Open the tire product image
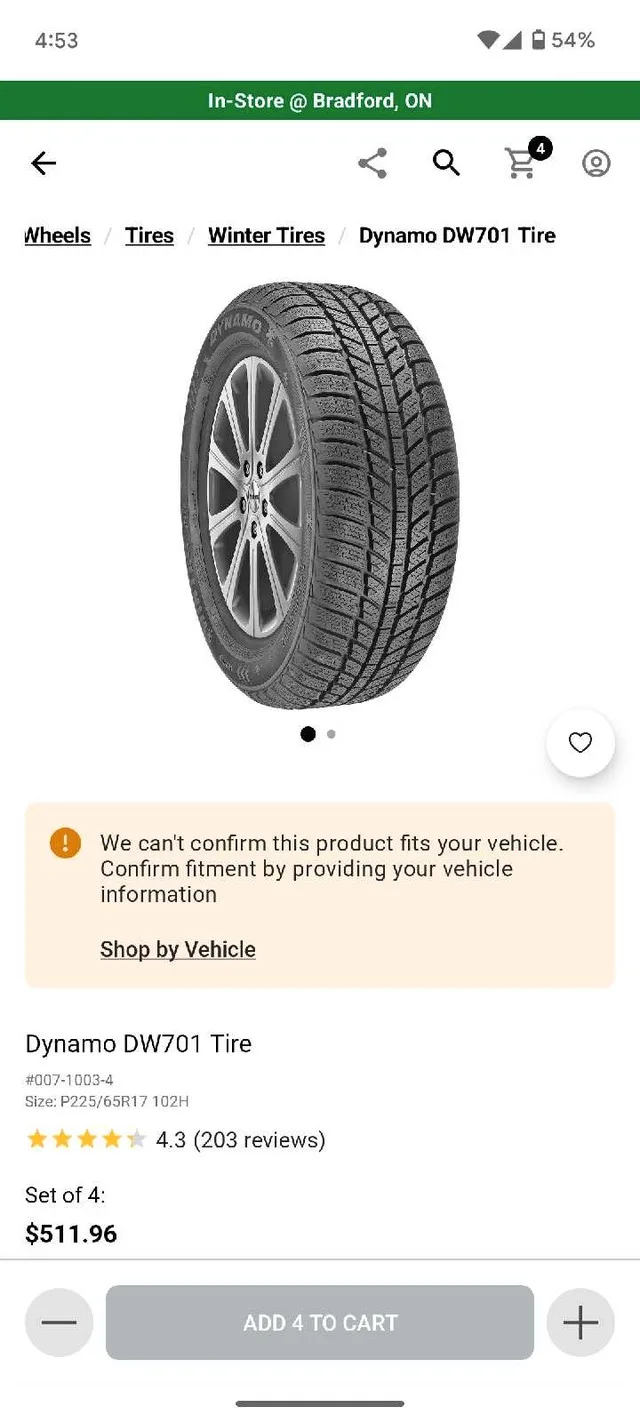Screen dimensions: 640x1422 (x=320, y=495)
